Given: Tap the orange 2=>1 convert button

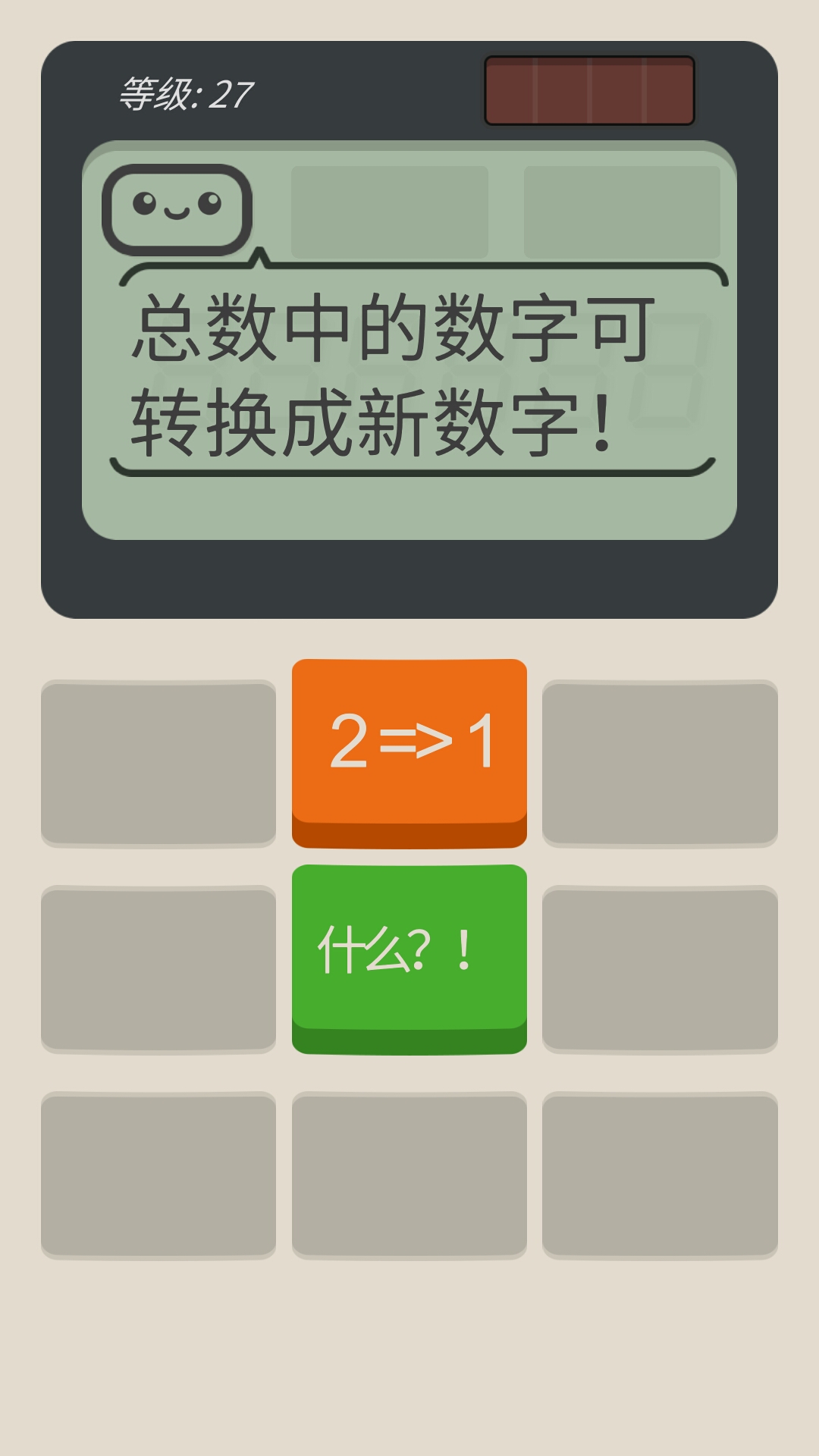Looking at the screenshot, I should 409,745.
